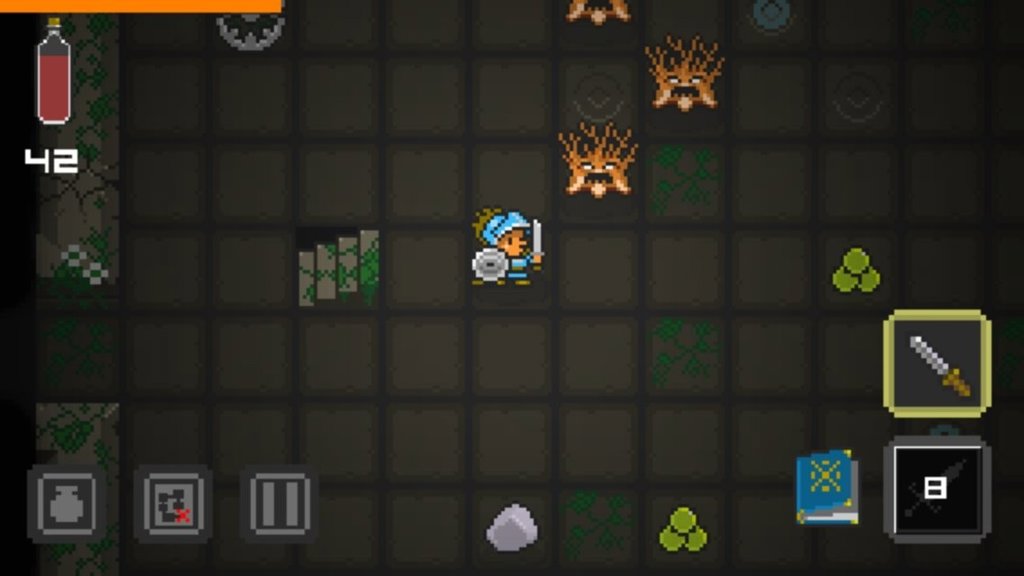
Task: Open the blue spellbook
Action: point(827,488)
